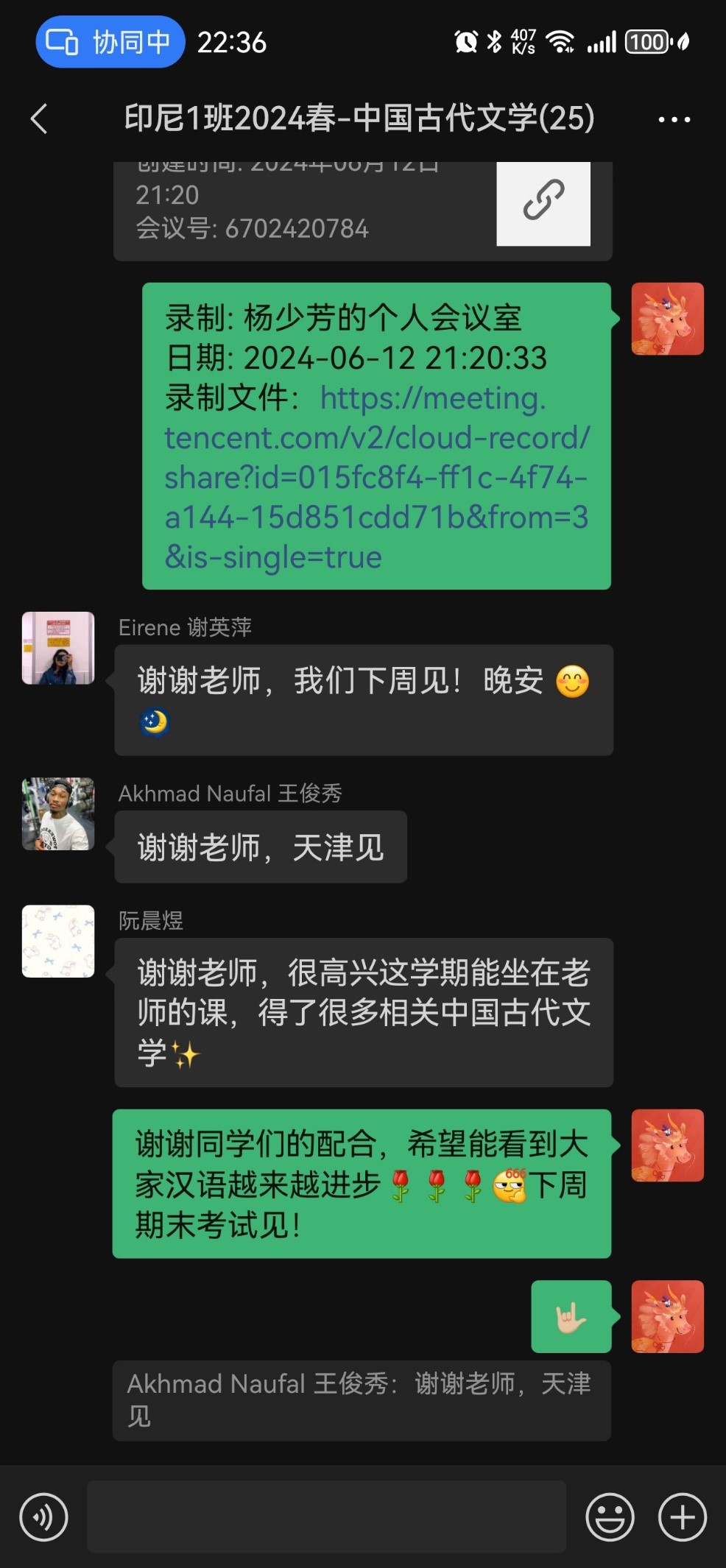The height and width of the screenshot is (1568, 726).
Task: View Eirene 谢英萍's profile avatar
Action: point(58,649)
